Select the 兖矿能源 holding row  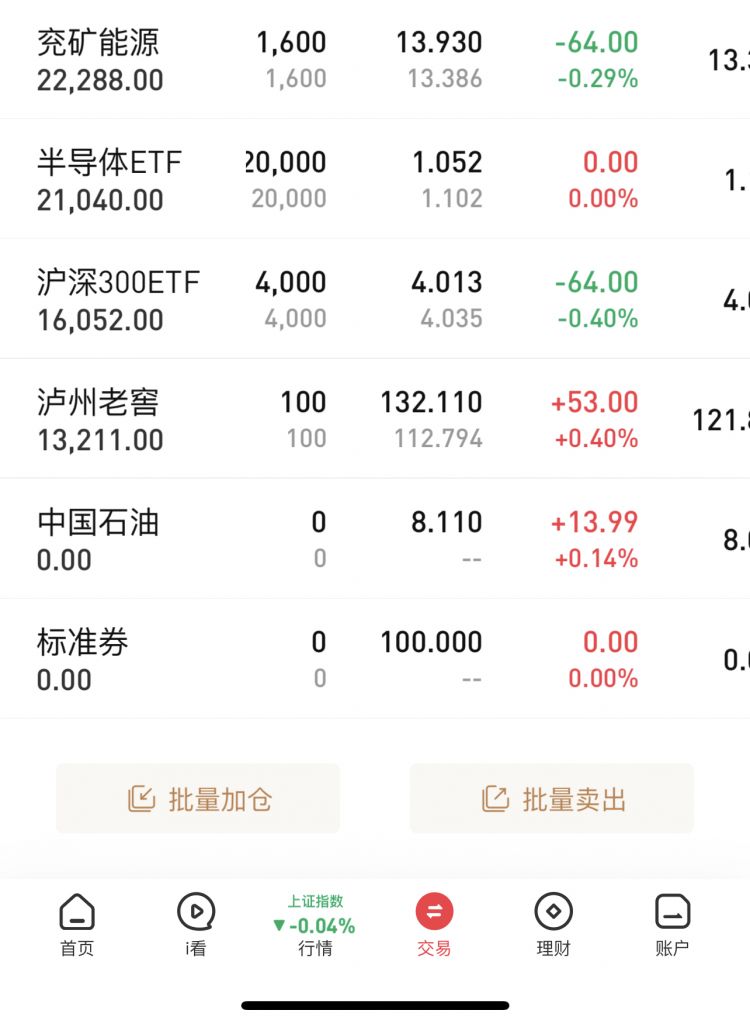click(x=375, y=58)
